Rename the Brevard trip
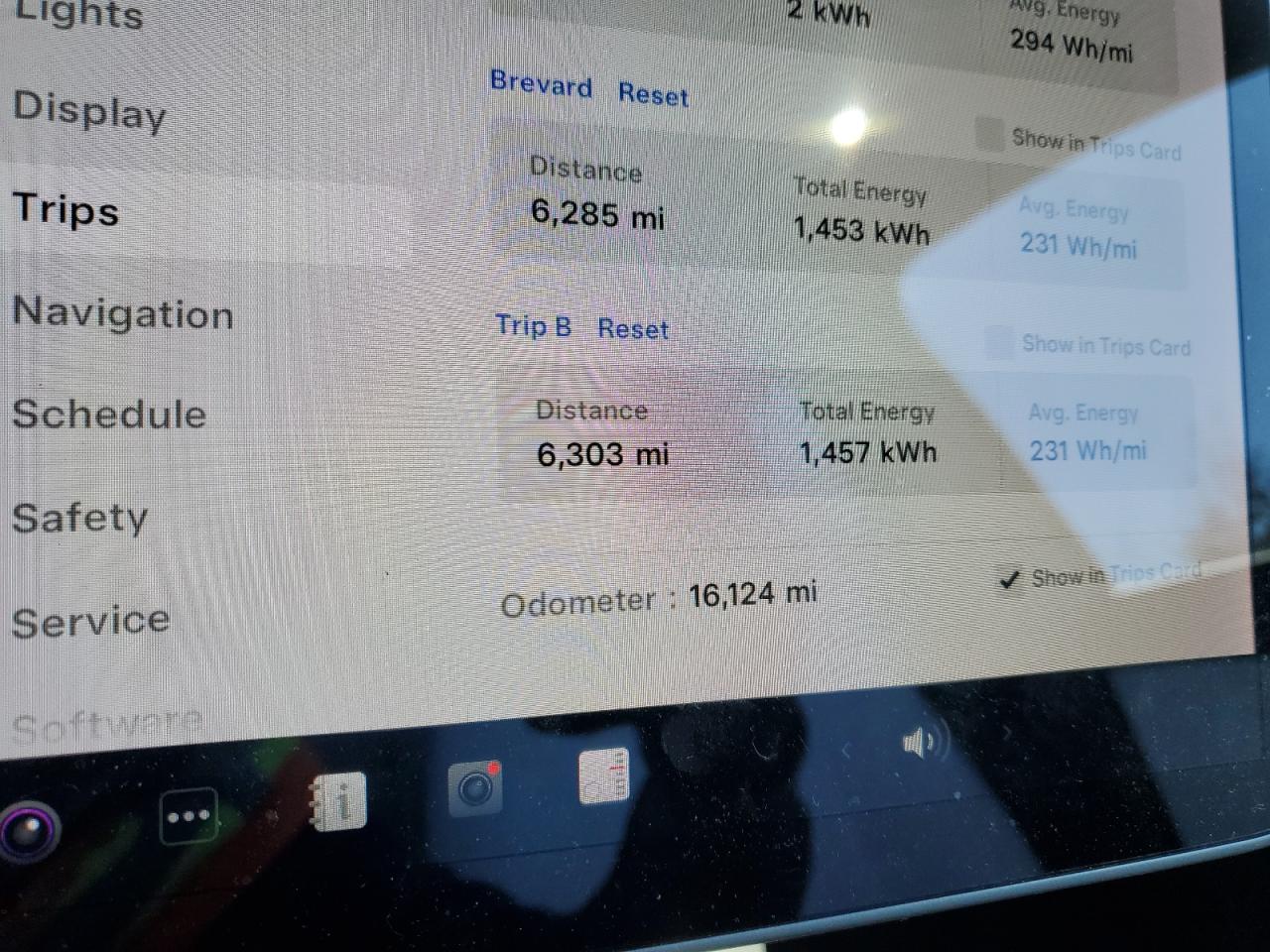The height and width of the screenshot is (952, 1270). tap(541, 83)
